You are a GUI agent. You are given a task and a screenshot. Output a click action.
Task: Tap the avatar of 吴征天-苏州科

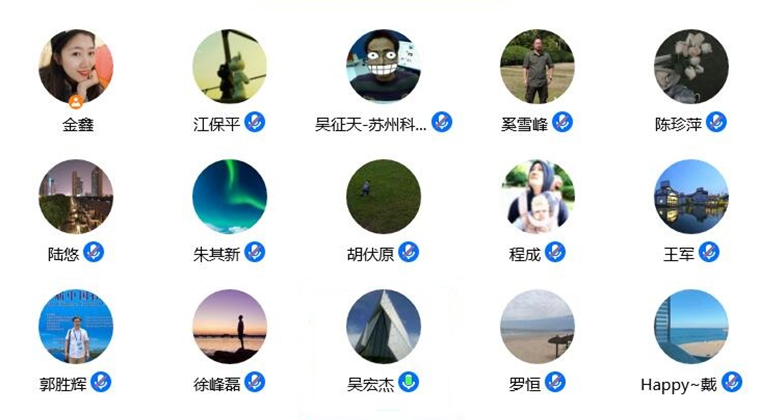tap(383, 67)
